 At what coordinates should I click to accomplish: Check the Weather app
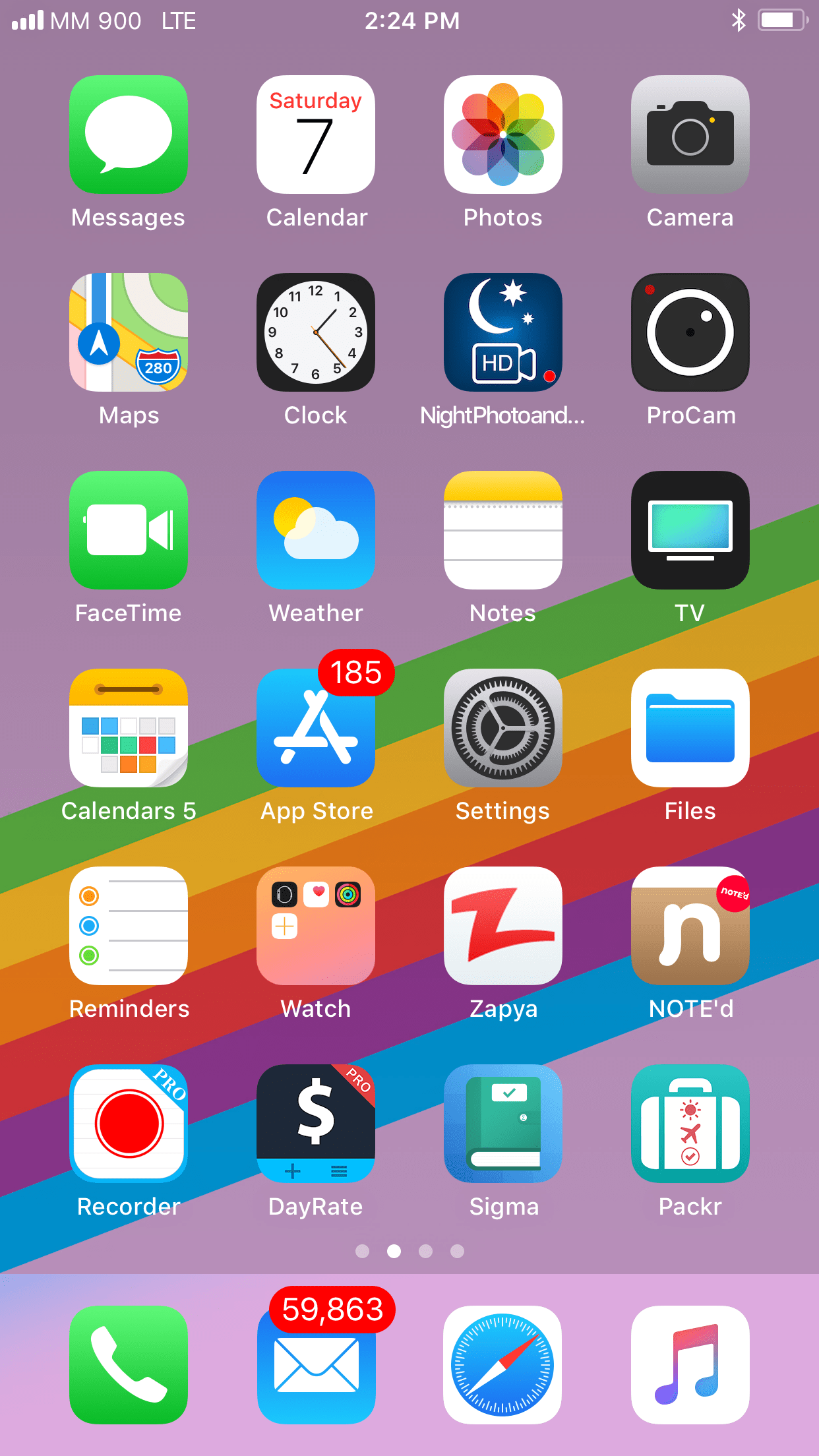coord(315,530)
